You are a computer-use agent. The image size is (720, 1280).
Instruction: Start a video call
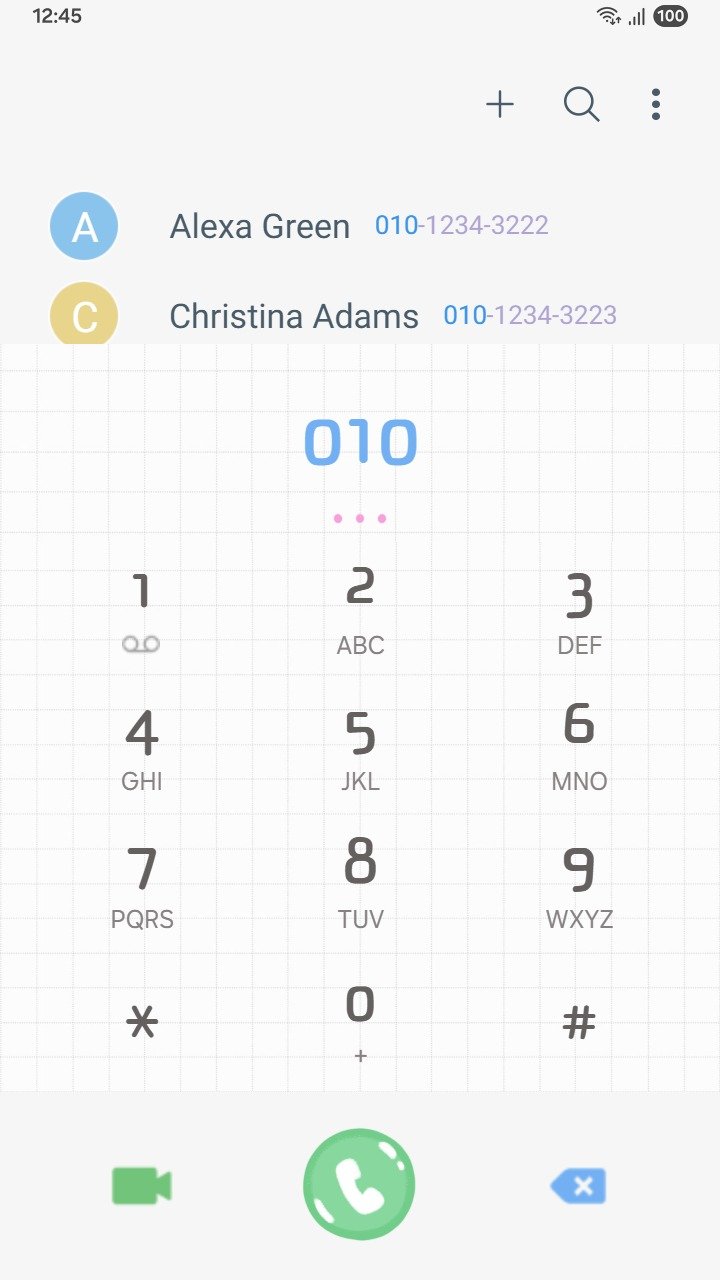pos(142,1186)
